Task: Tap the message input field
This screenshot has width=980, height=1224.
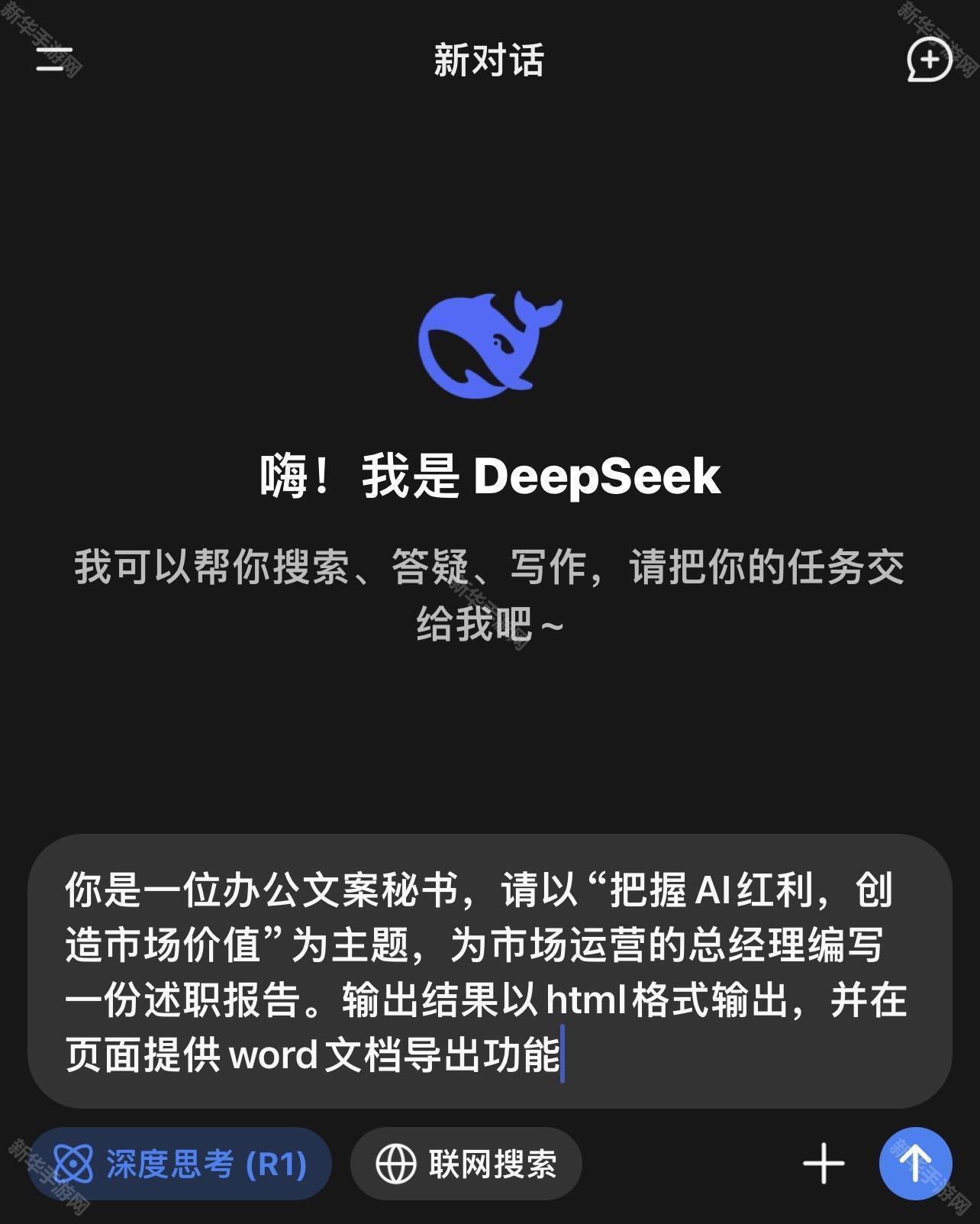Action: coord(488,971)
